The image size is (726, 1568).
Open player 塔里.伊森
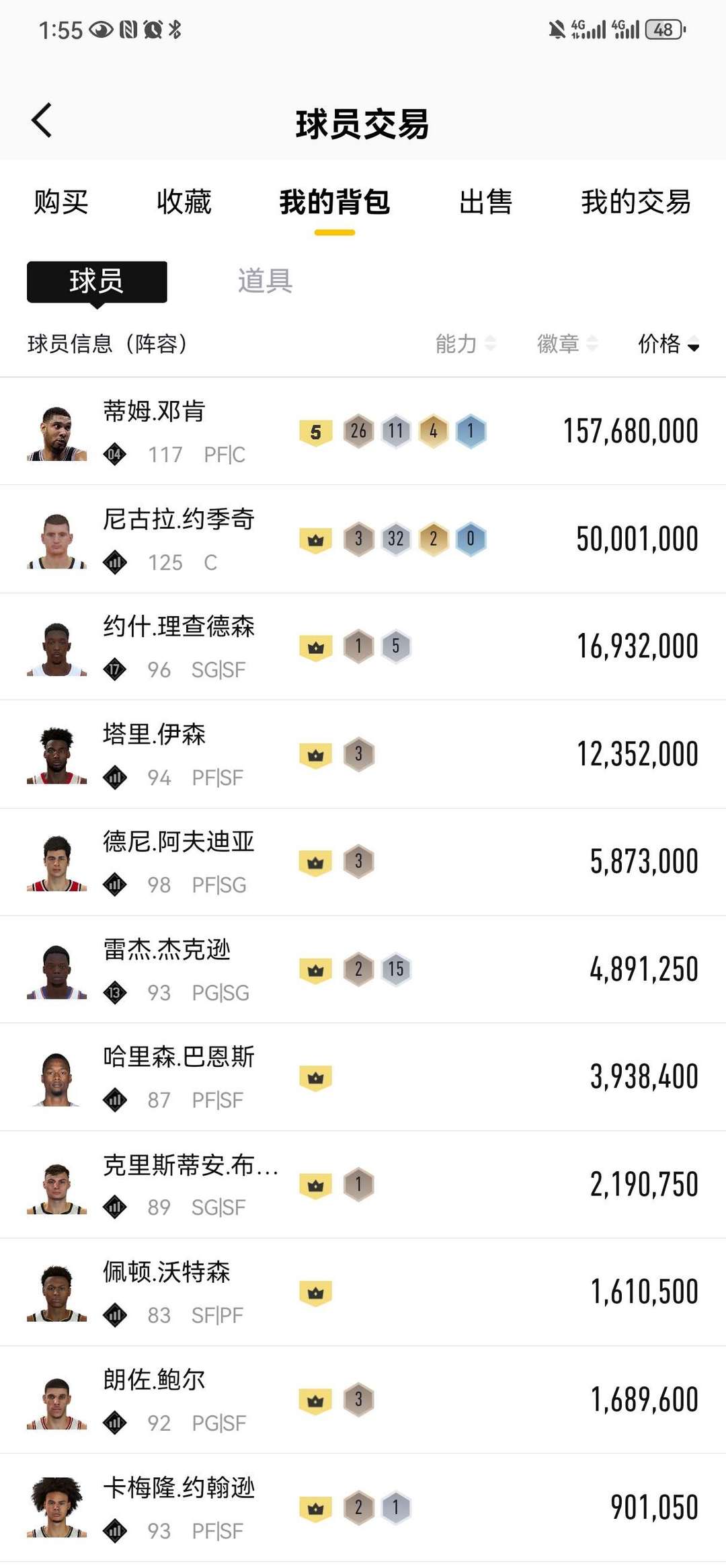tap(154, 734)
